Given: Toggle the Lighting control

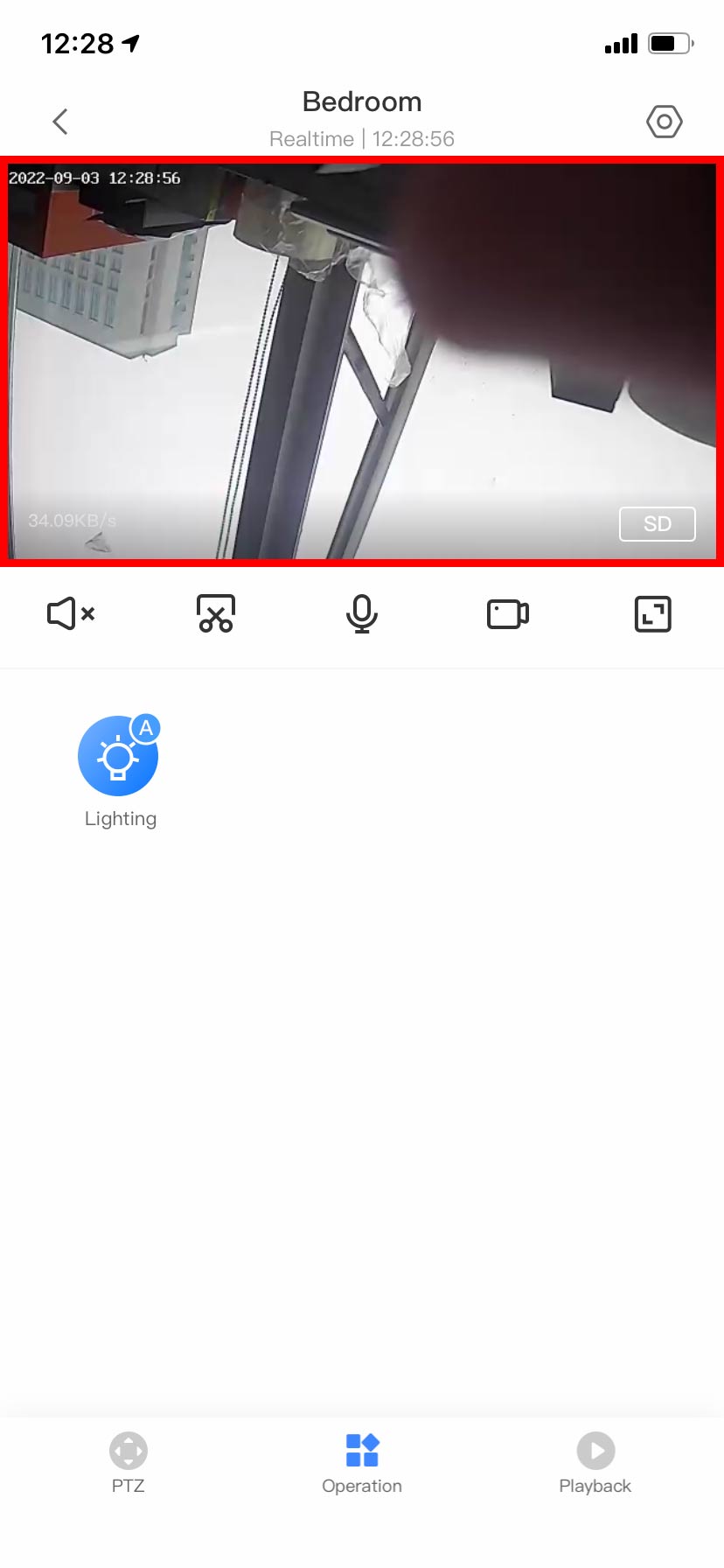Looking at the screenshot, I should [x=119, y=756].
